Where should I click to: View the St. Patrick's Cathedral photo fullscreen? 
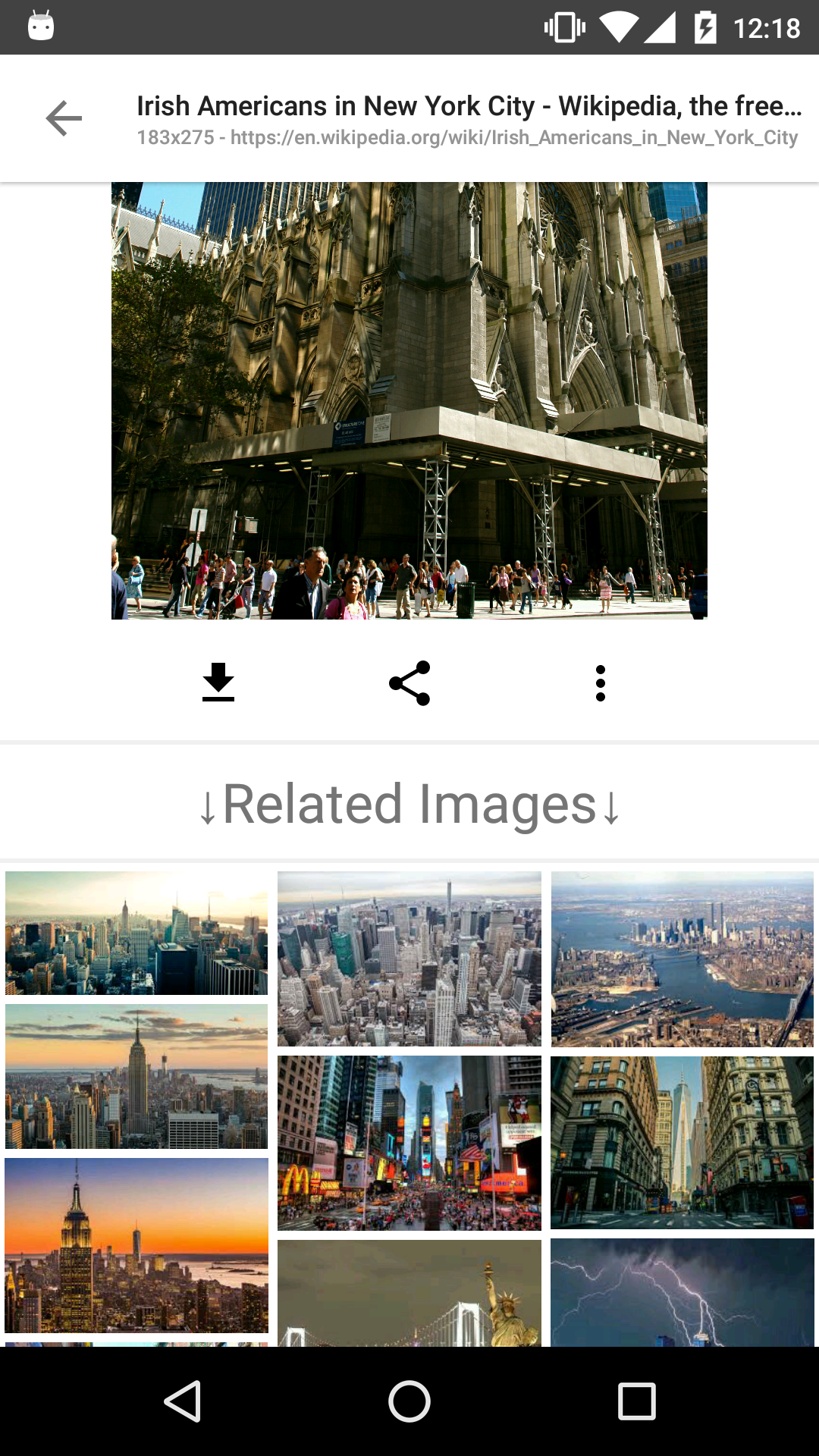click(409, 400)
